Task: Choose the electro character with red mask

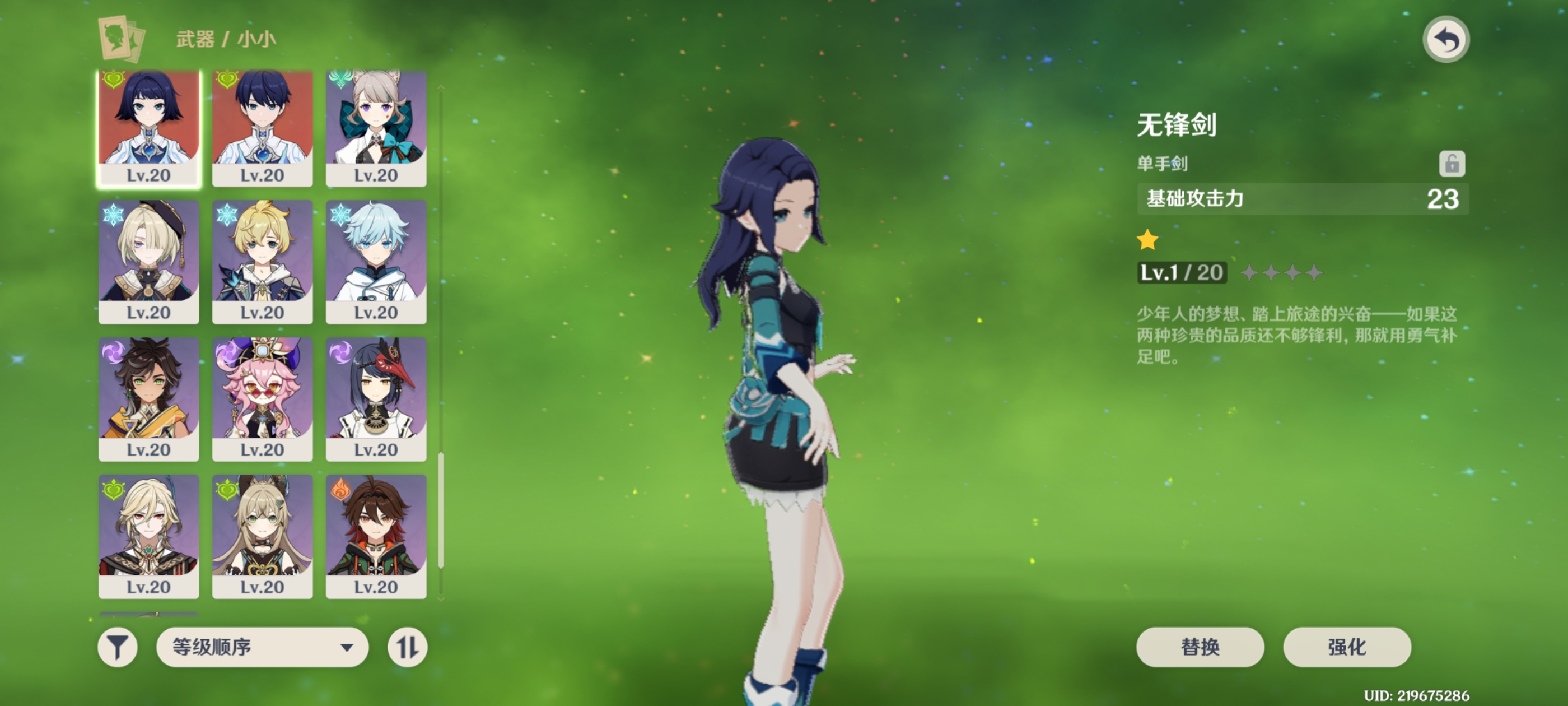Action: tap(376, 399)
